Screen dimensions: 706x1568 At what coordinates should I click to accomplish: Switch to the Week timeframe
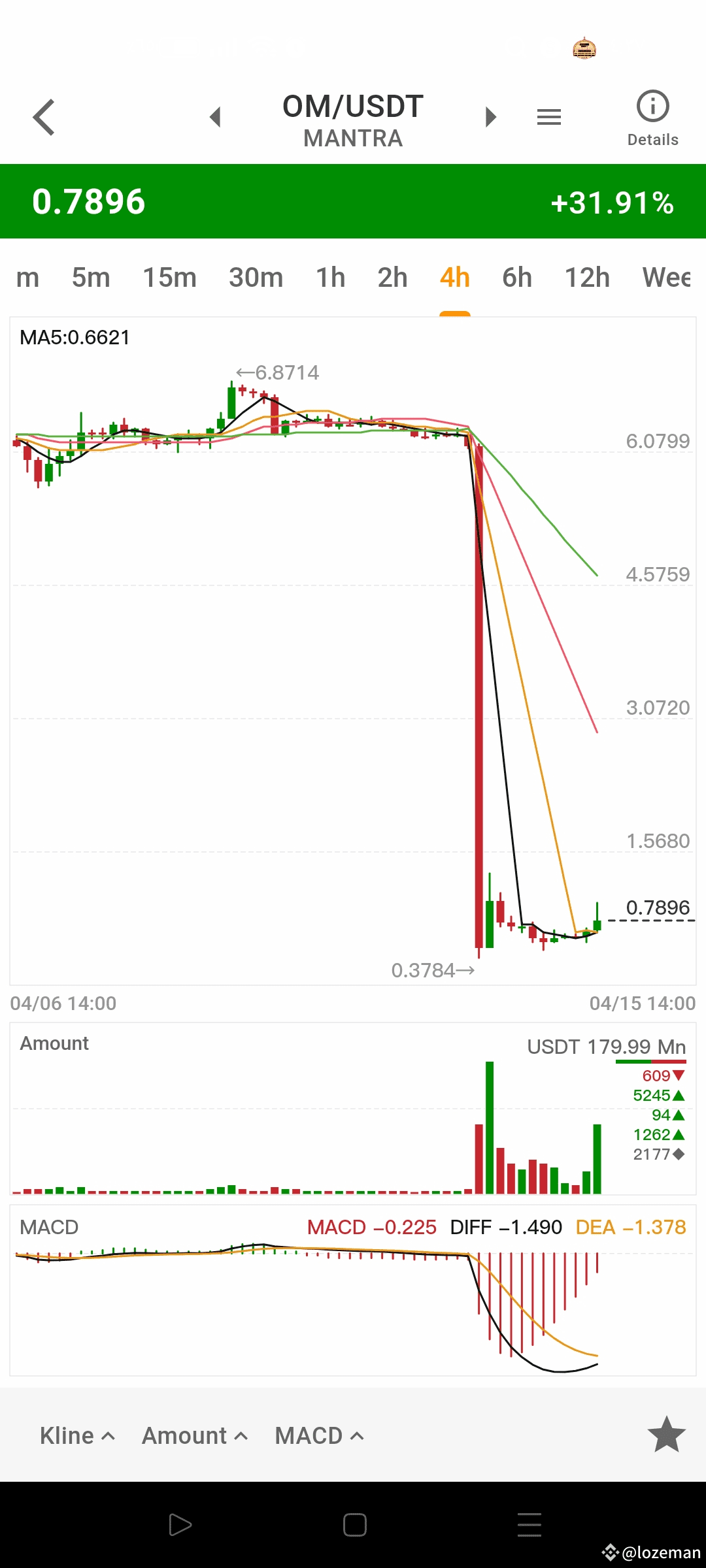click(x=667, y=278)
